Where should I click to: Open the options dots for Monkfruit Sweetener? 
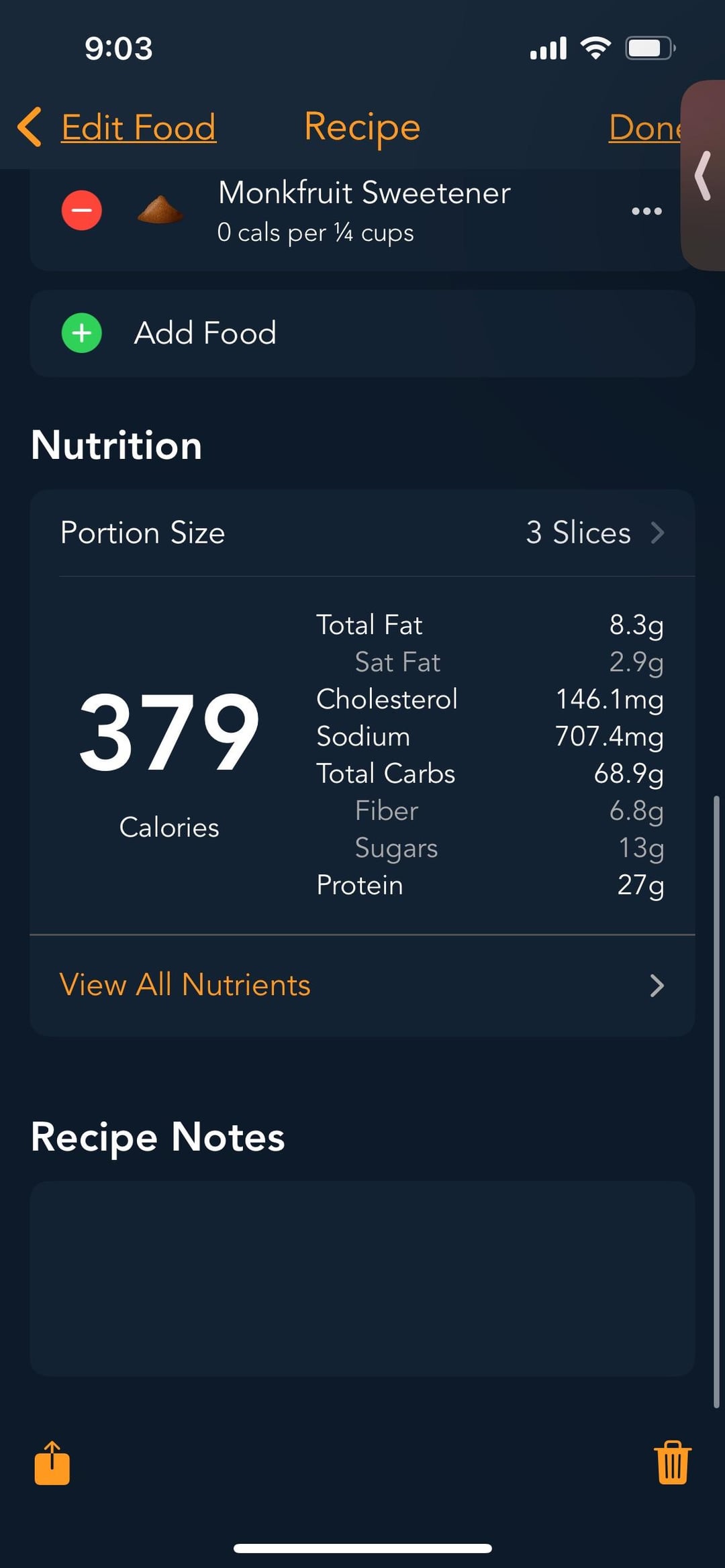pyautogui.click(x=646, y=211)
